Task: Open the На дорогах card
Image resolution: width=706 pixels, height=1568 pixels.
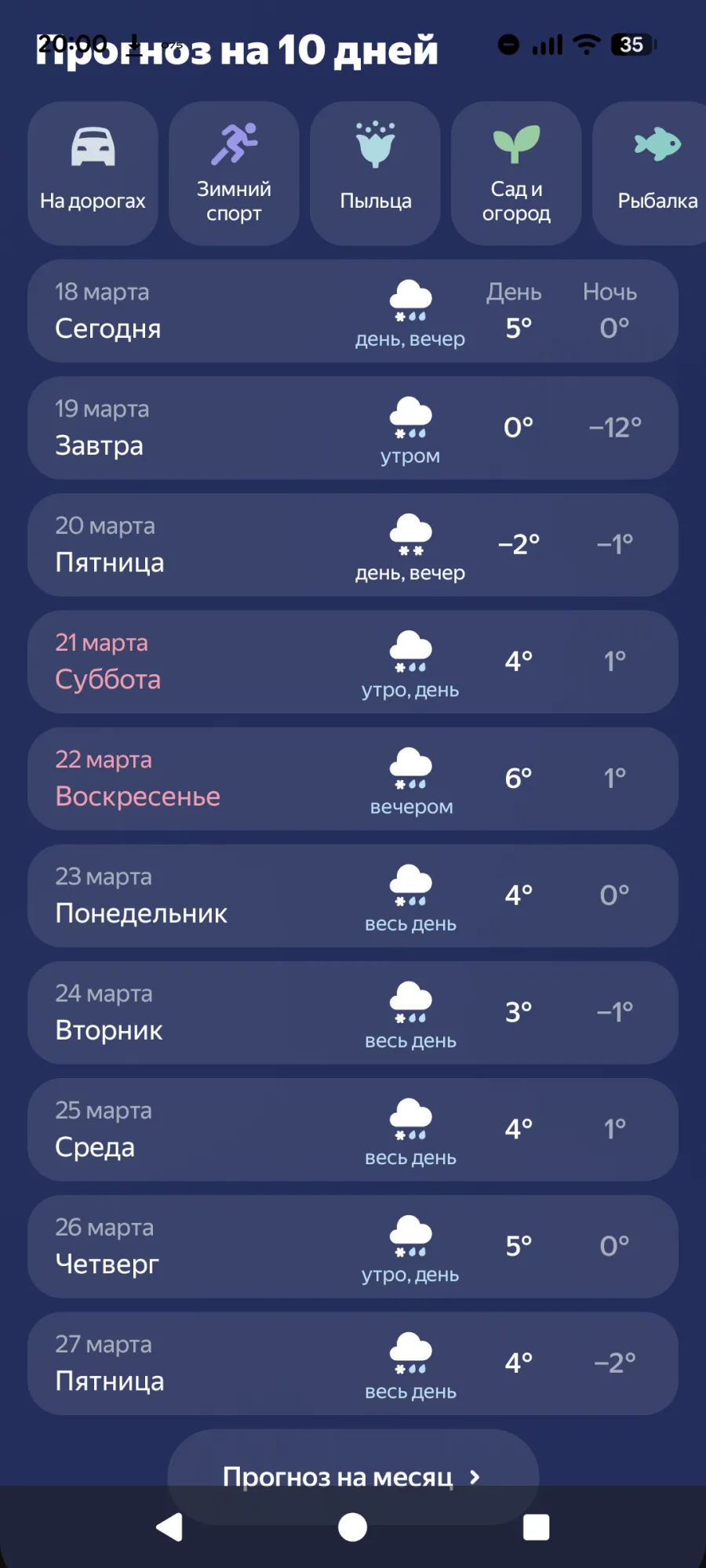Action: tap(93, 173)
